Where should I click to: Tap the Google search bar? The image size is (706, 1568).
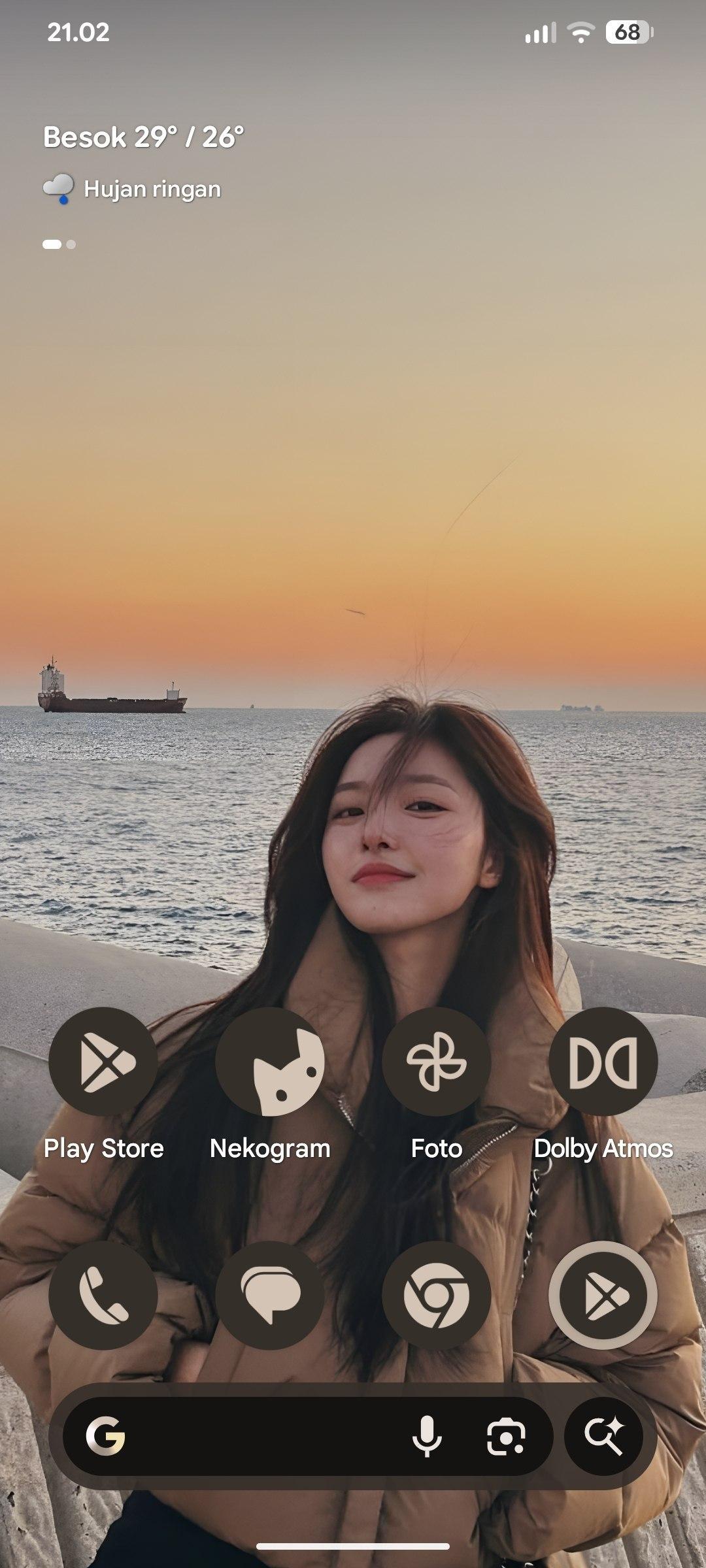click(x=261, y=1436)
